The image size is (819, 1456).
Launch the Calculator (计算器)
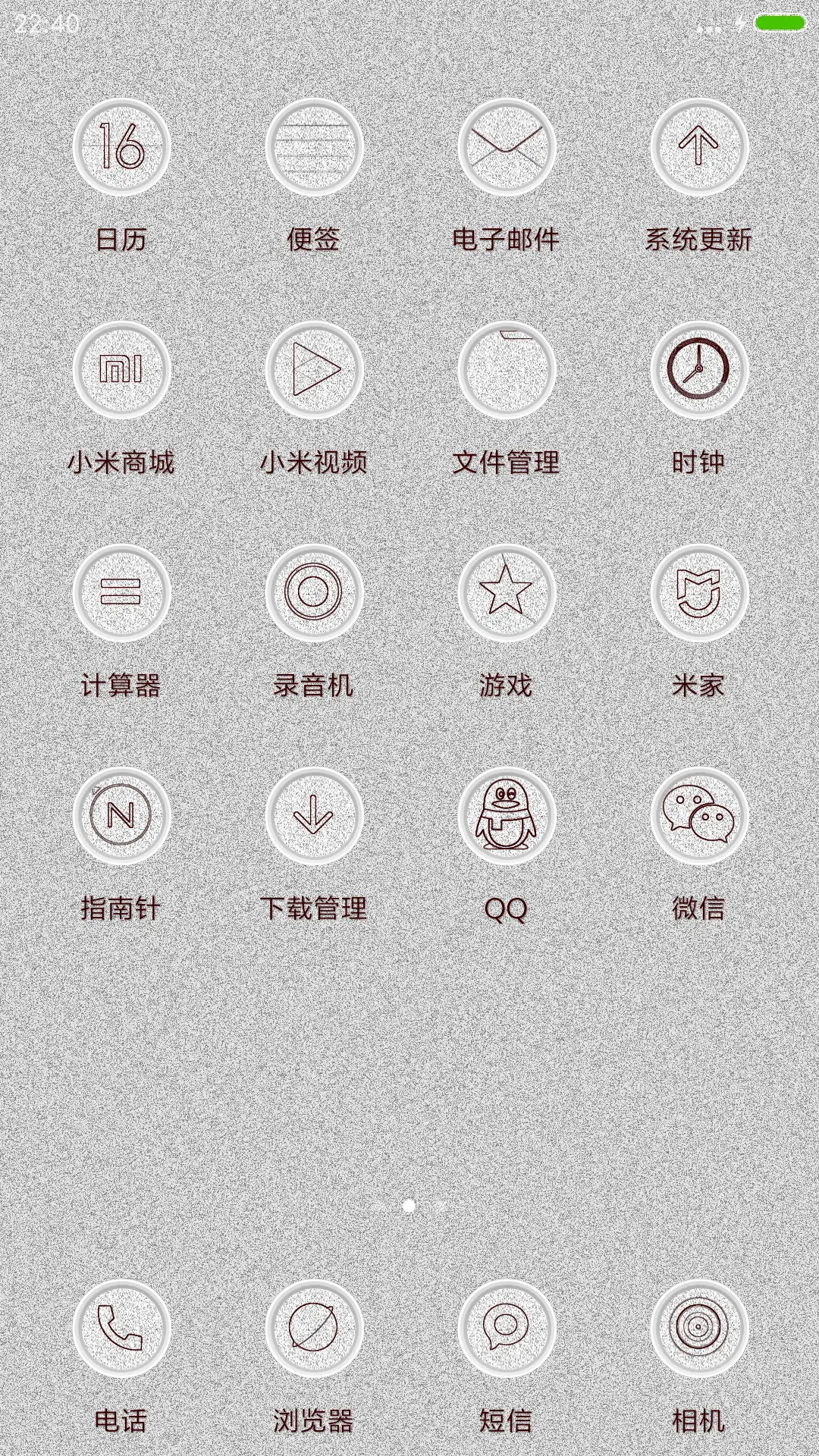(x=121, y=593)
